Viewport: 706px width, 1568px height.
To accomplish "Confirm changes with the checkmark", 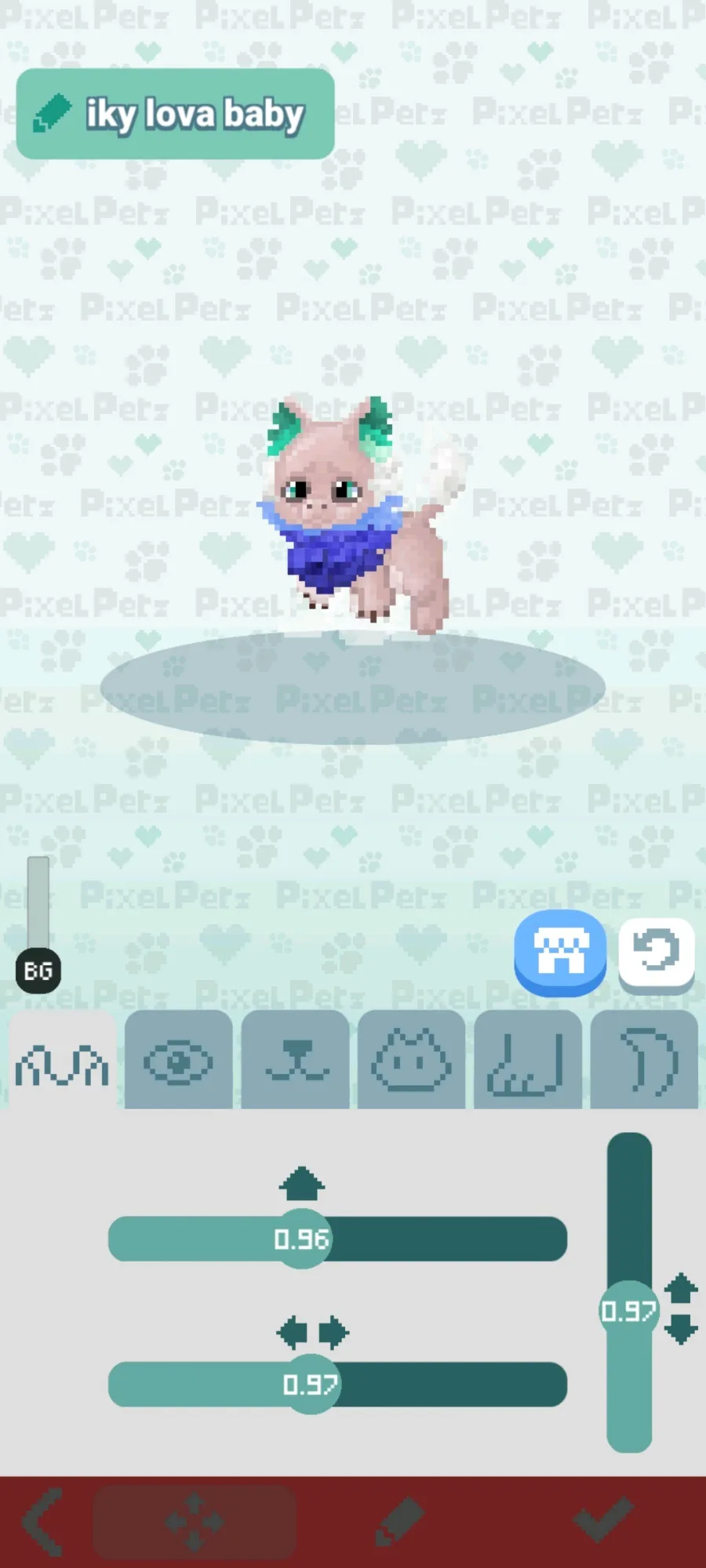I will click(602, 1521).
